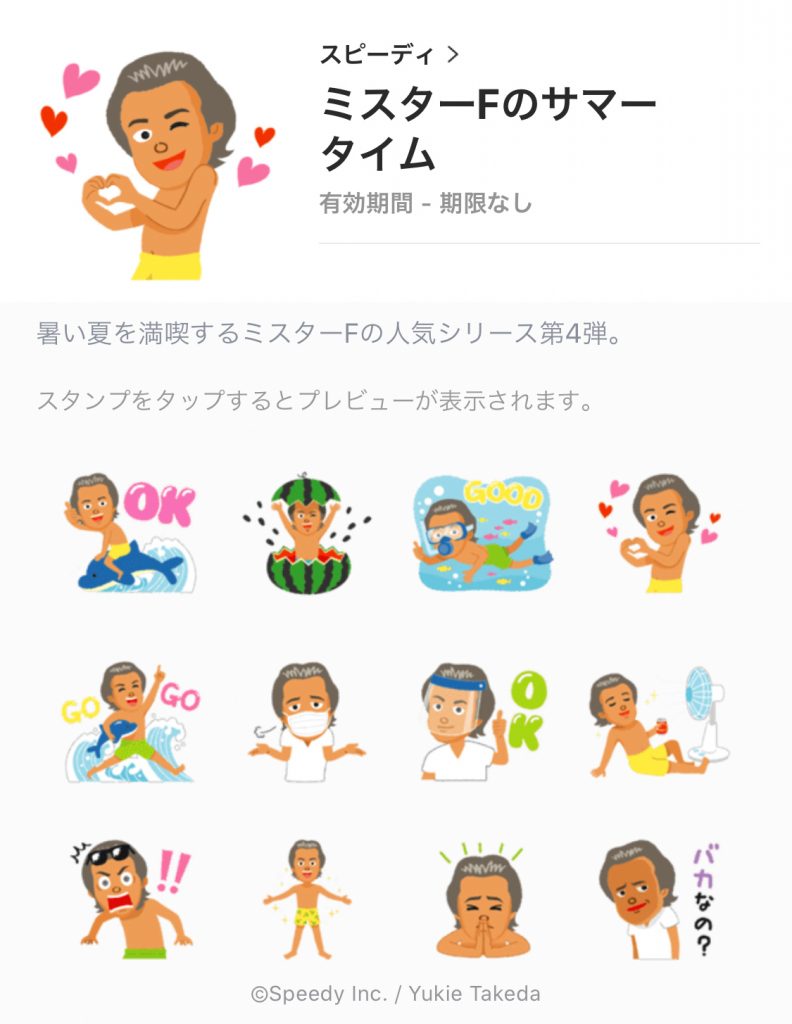The width and height of the screenshot is (792, 1024).
Task: Preview the バカなの? sticker
Action: [x=658, y=900]
